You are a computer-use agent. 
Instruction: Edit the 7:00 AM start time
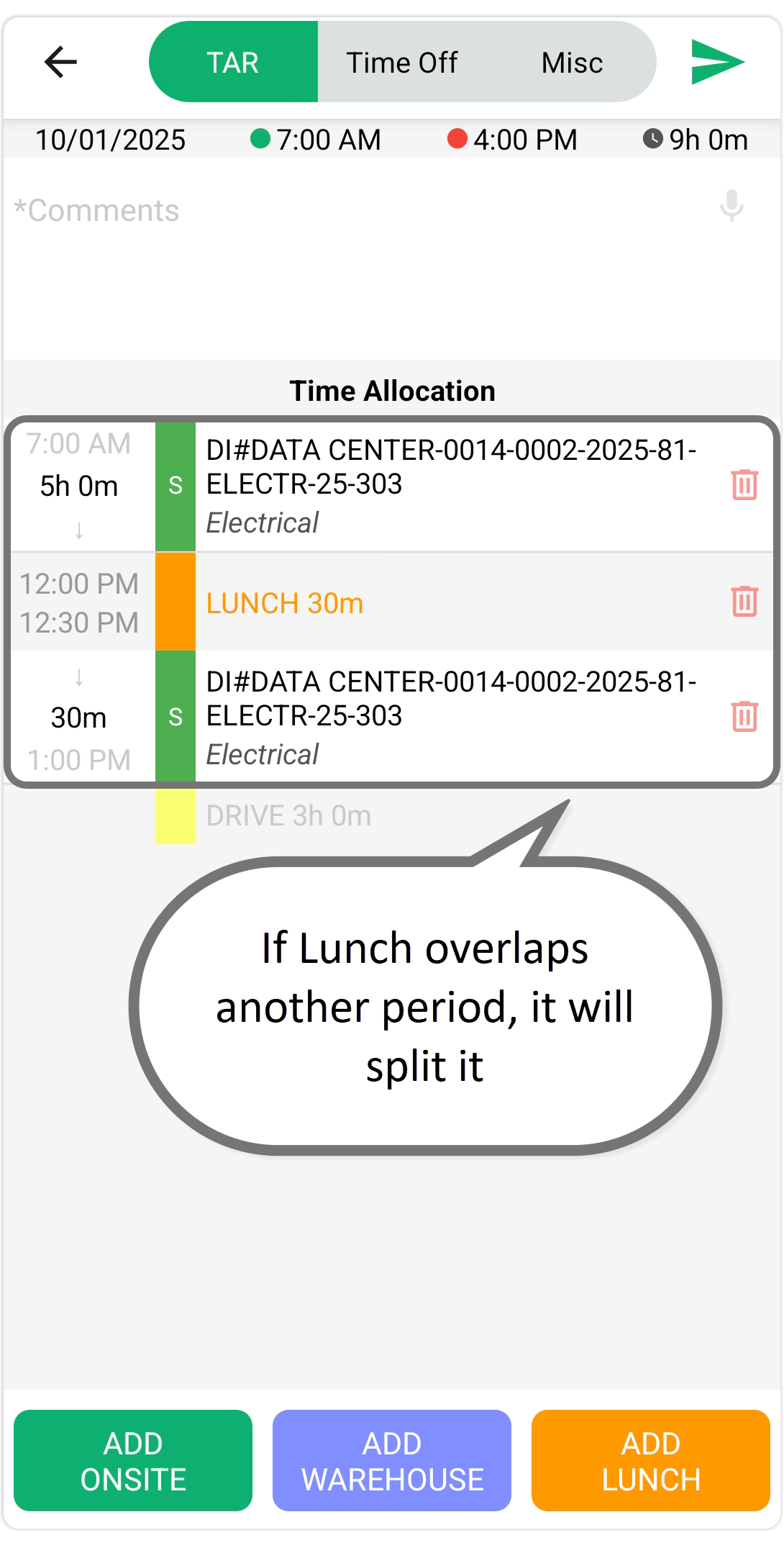(x=316, y=140)
